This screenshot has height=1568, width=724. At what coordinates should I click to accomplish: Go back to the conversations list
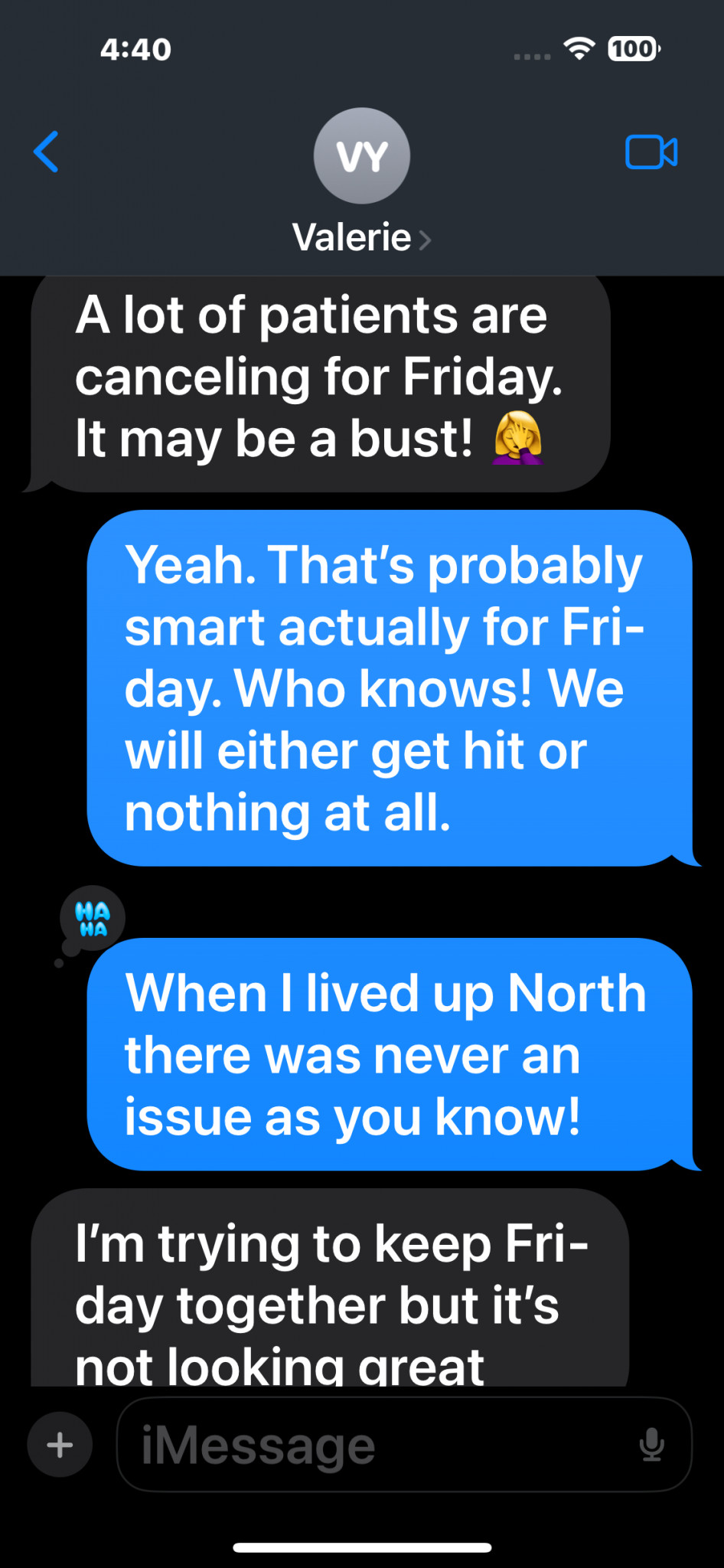click(46, 152)
